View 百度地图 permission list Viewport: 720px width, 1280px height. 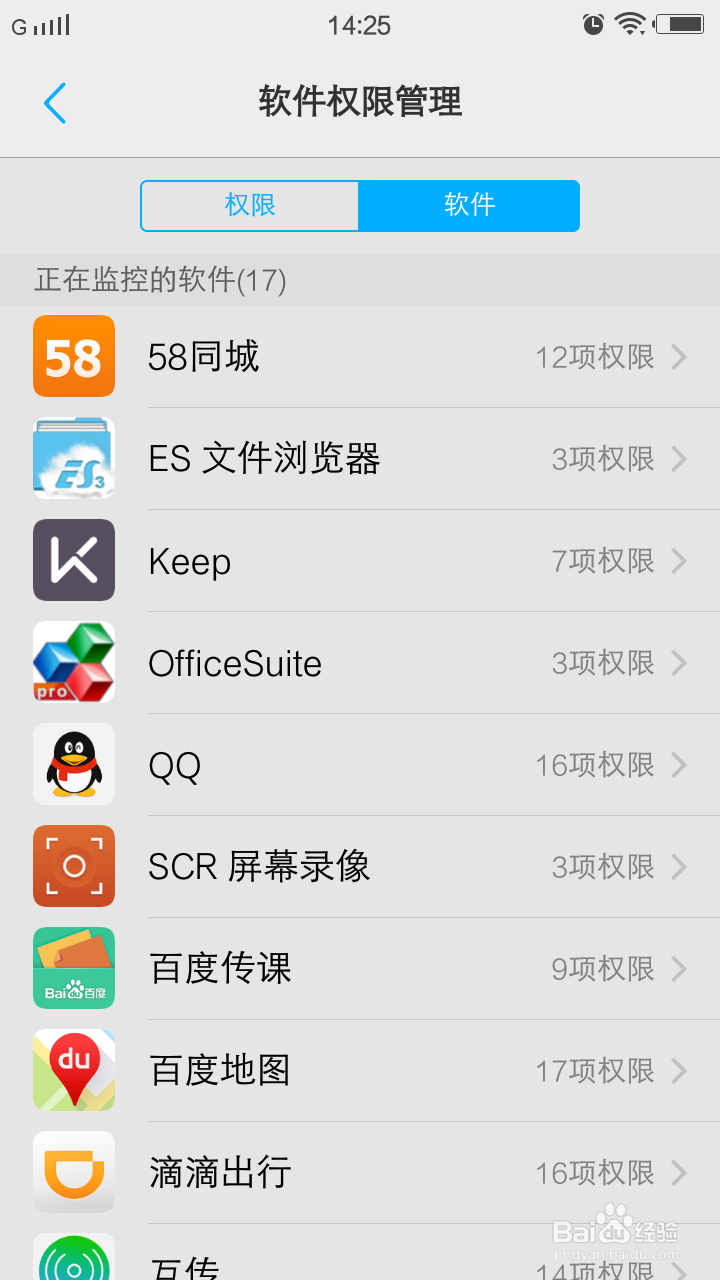[360, 1071]
